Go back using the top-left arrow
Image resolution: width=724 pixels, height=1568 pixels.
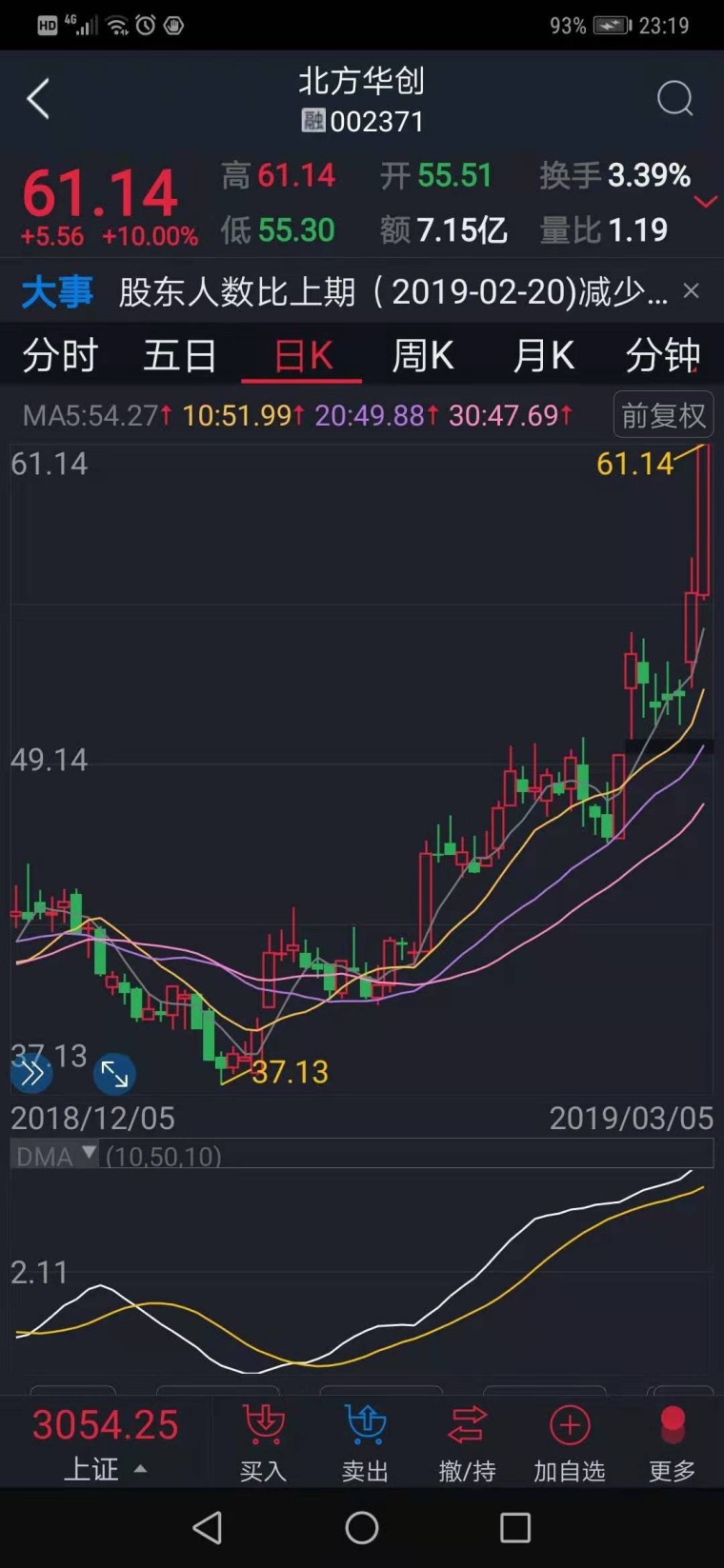pyautogui.click(x=38, y=99)
